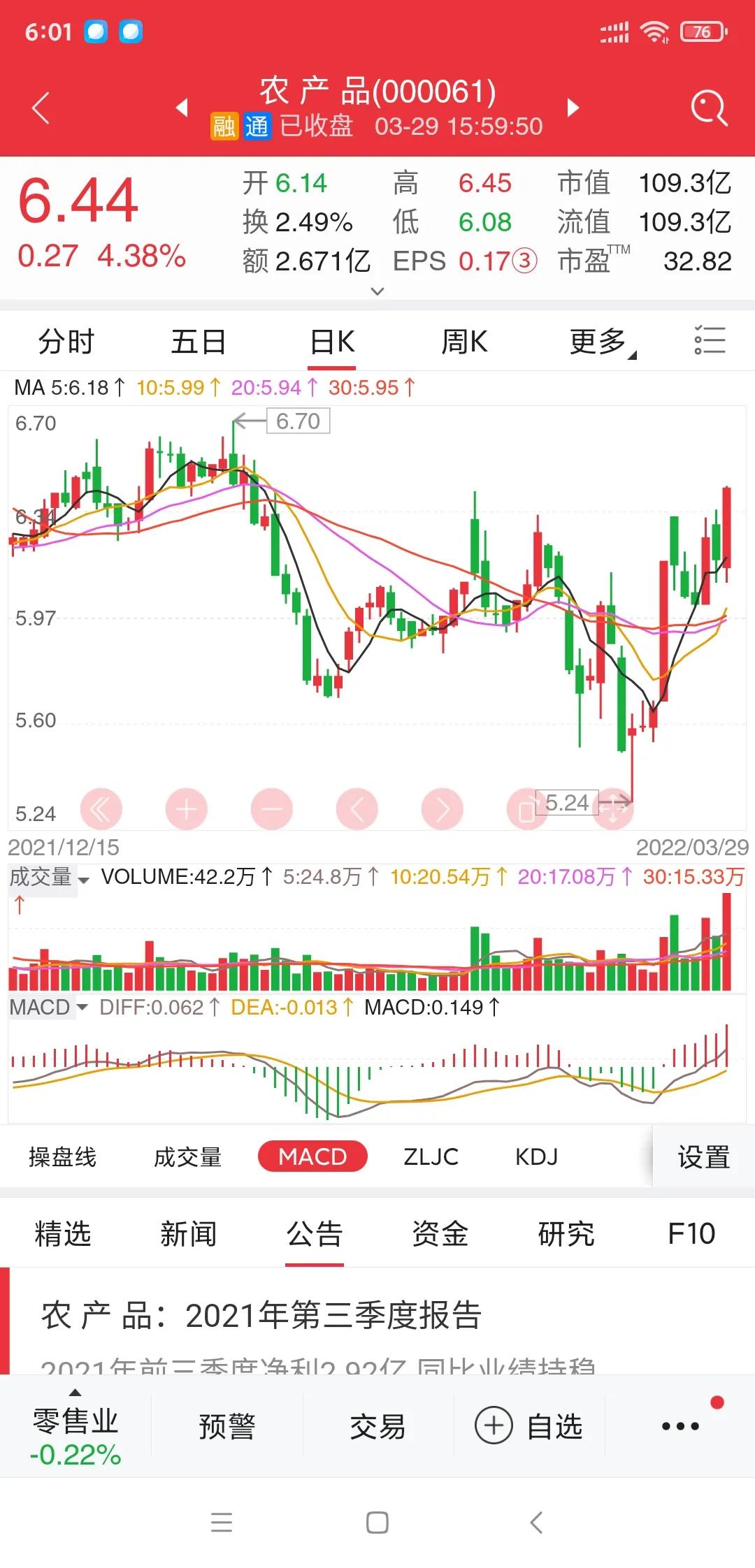Open the chart list settings icon
Image resolution: width=755 pixels, height=1568 pixels.
(x=710, y=341)
